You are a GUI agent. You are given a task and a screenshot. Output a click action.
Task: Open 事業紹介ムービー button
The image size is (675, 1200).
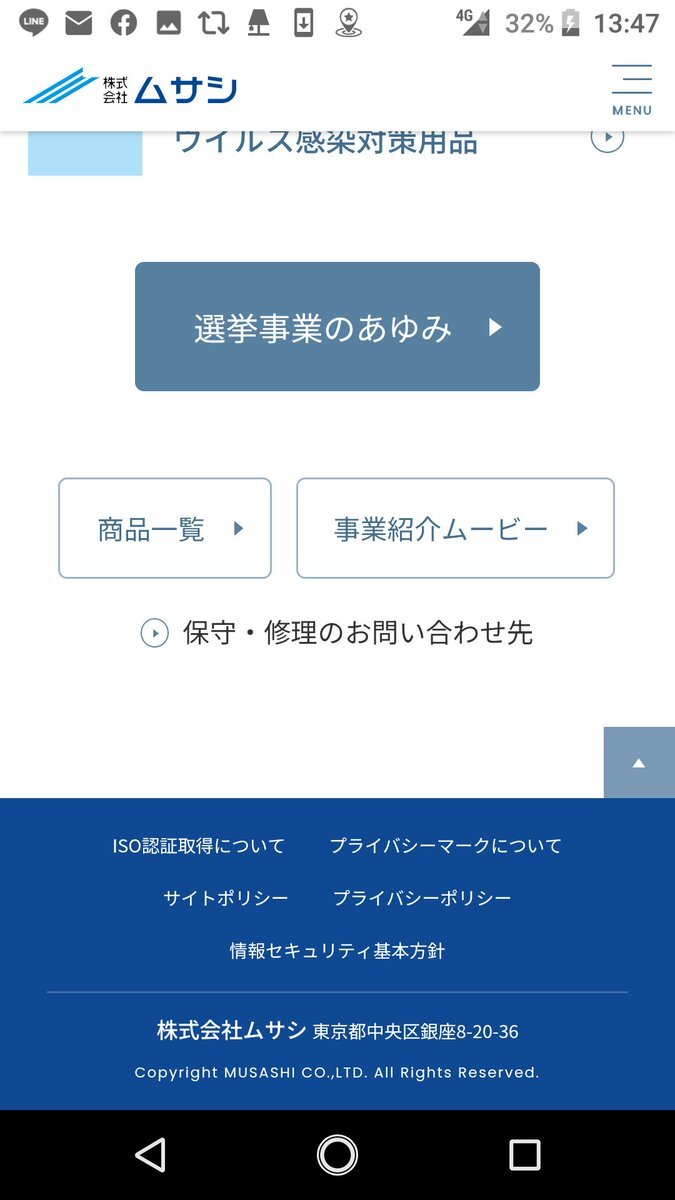[x=455, y=528]
